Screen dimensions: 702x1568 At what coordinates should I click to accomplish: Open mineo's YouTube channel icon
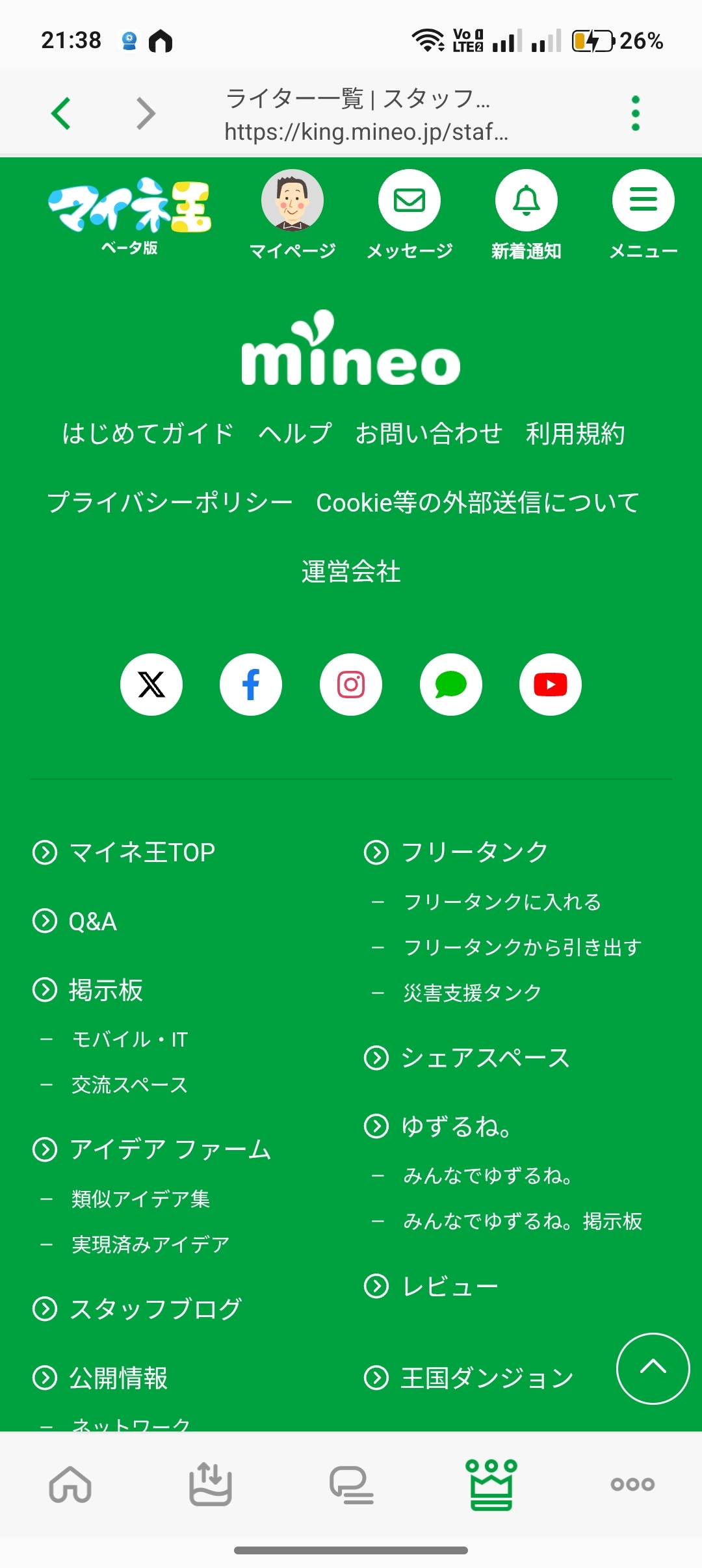point(550,685)
